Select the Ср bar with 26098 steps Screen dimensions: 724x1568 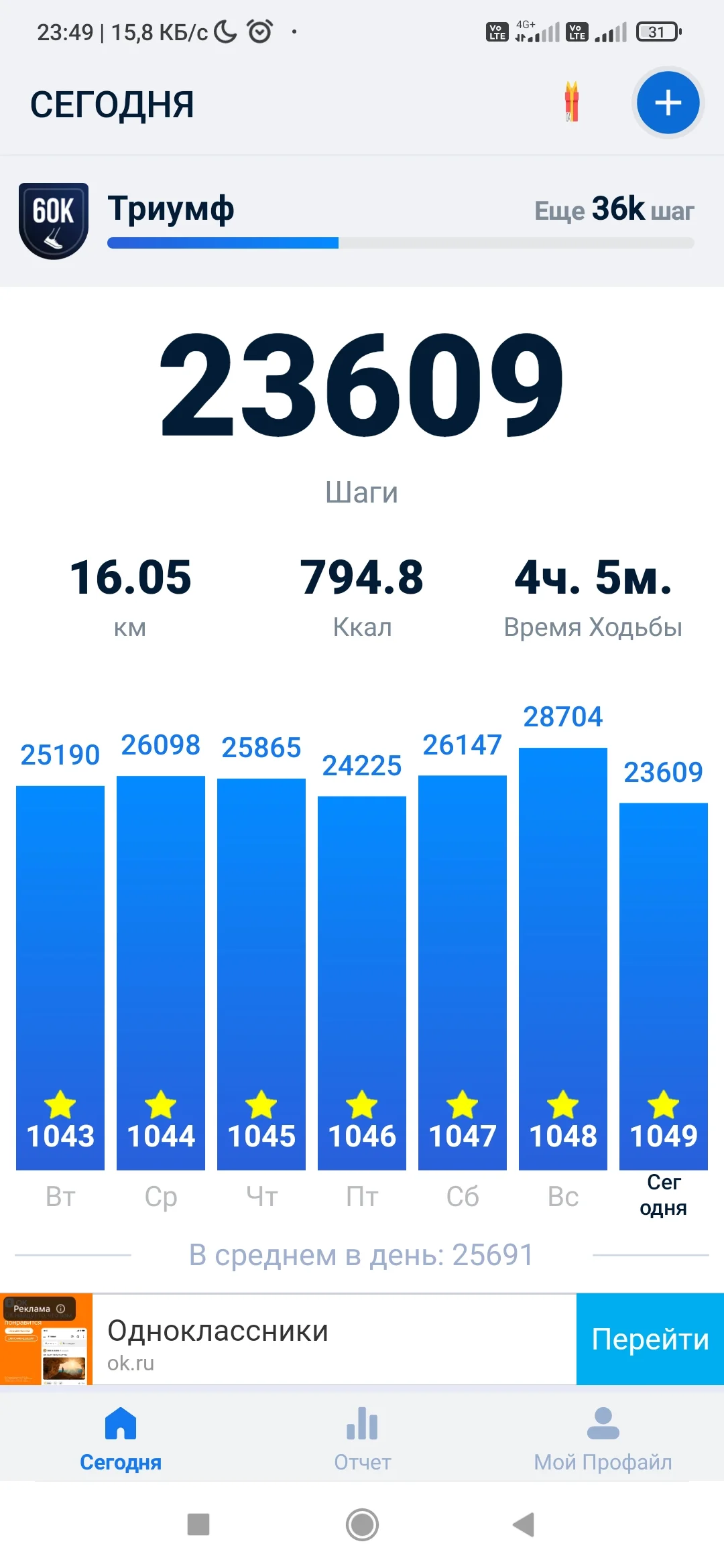pos(161,972)
